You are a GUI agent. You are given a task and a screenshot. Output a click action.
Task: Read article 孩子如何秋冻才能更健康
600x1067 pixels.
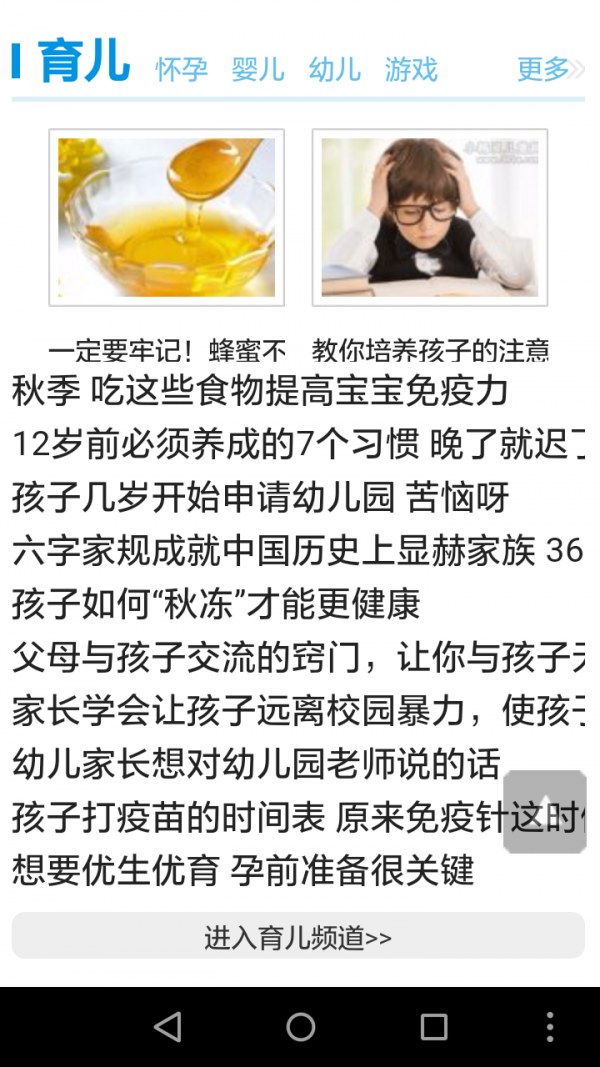[216, 604]
